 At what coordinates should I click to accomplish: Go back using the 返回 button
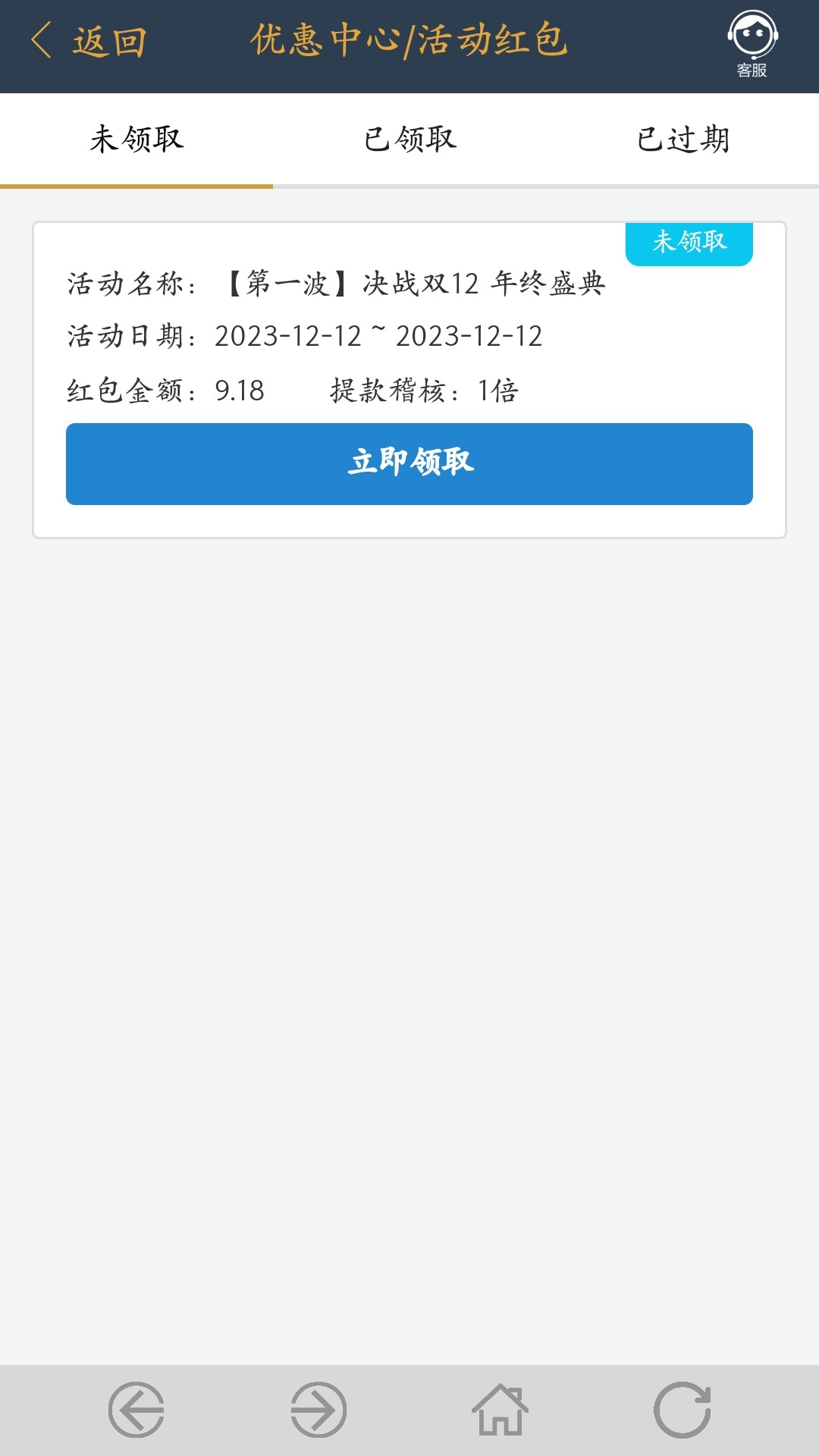point(89,41)
